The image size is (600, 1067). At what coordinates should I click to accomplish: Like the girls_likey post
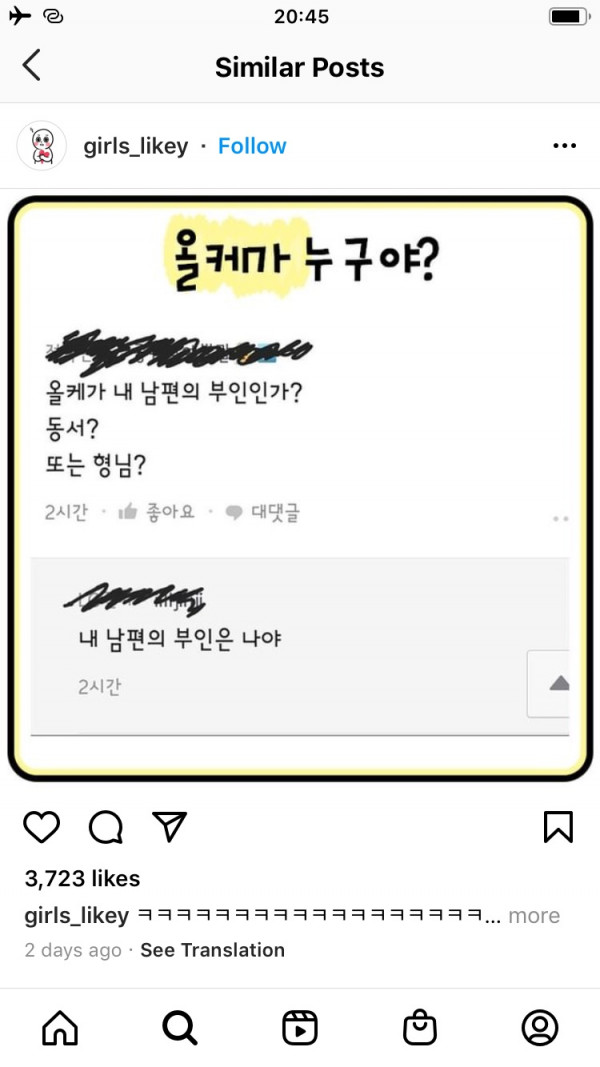pyautogui.click(x=42, y=827)
